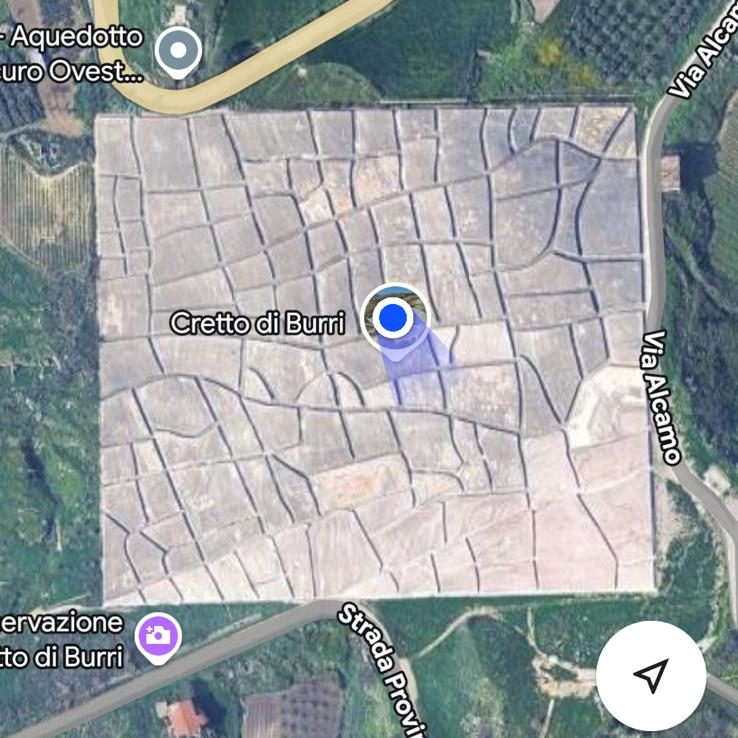This screenshot has width=738, height=738.
Task: Select the Cretto di Burri place label
Action: [258, 323]
